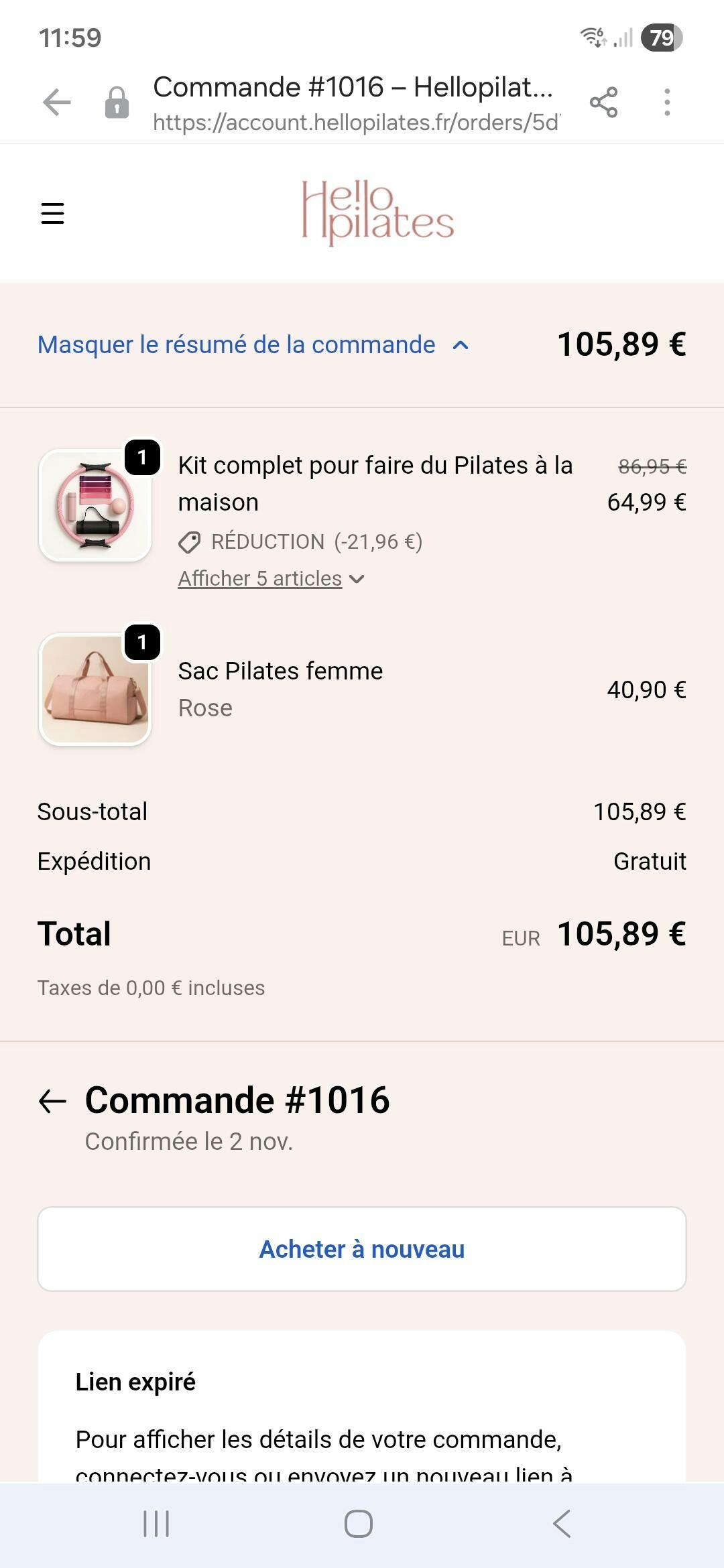The width and height of the screenshot is (724, 1568).
Task: Go to the phone's home screen
Action: pyautogui.click(x=359, y=1524)
